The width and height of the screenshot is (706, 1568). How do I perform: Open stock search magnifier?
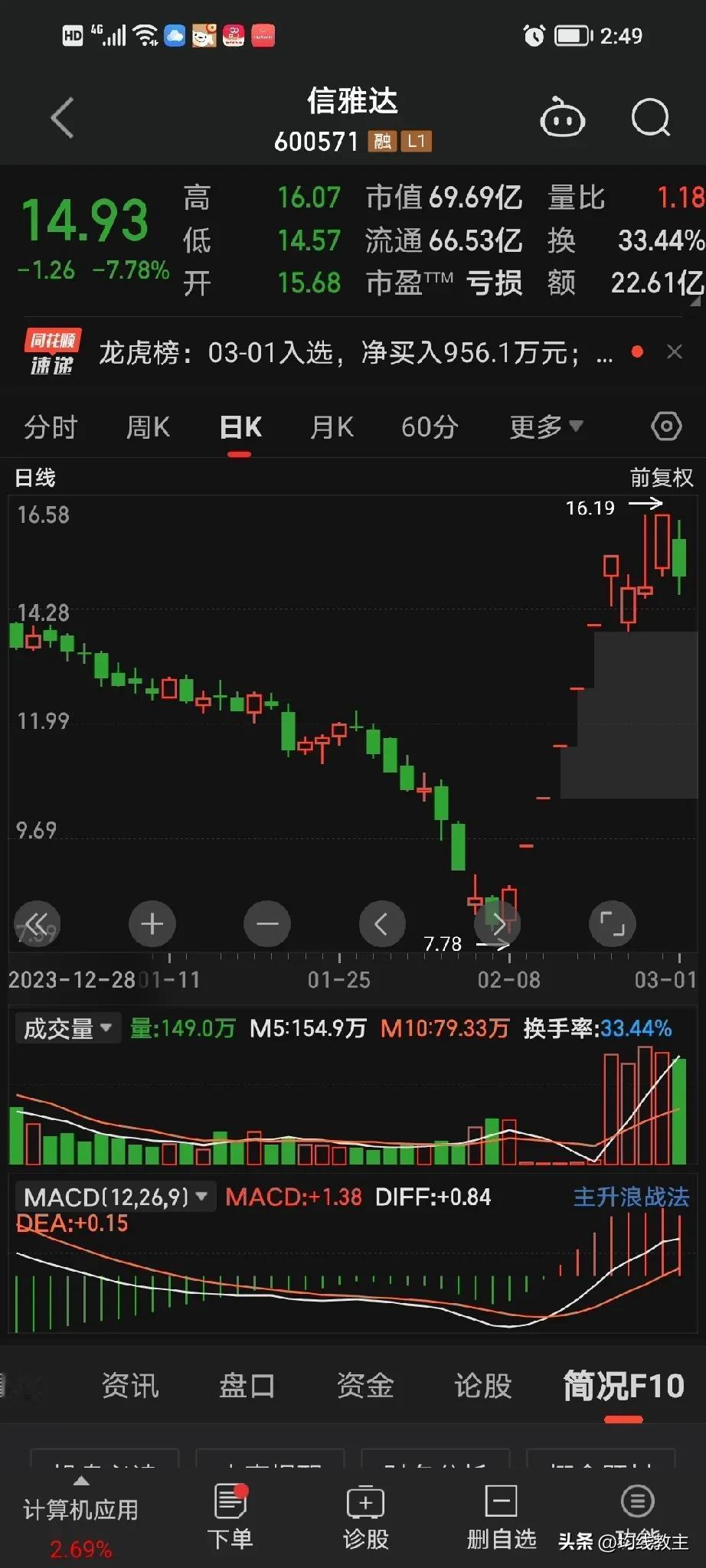coord(651,118)
